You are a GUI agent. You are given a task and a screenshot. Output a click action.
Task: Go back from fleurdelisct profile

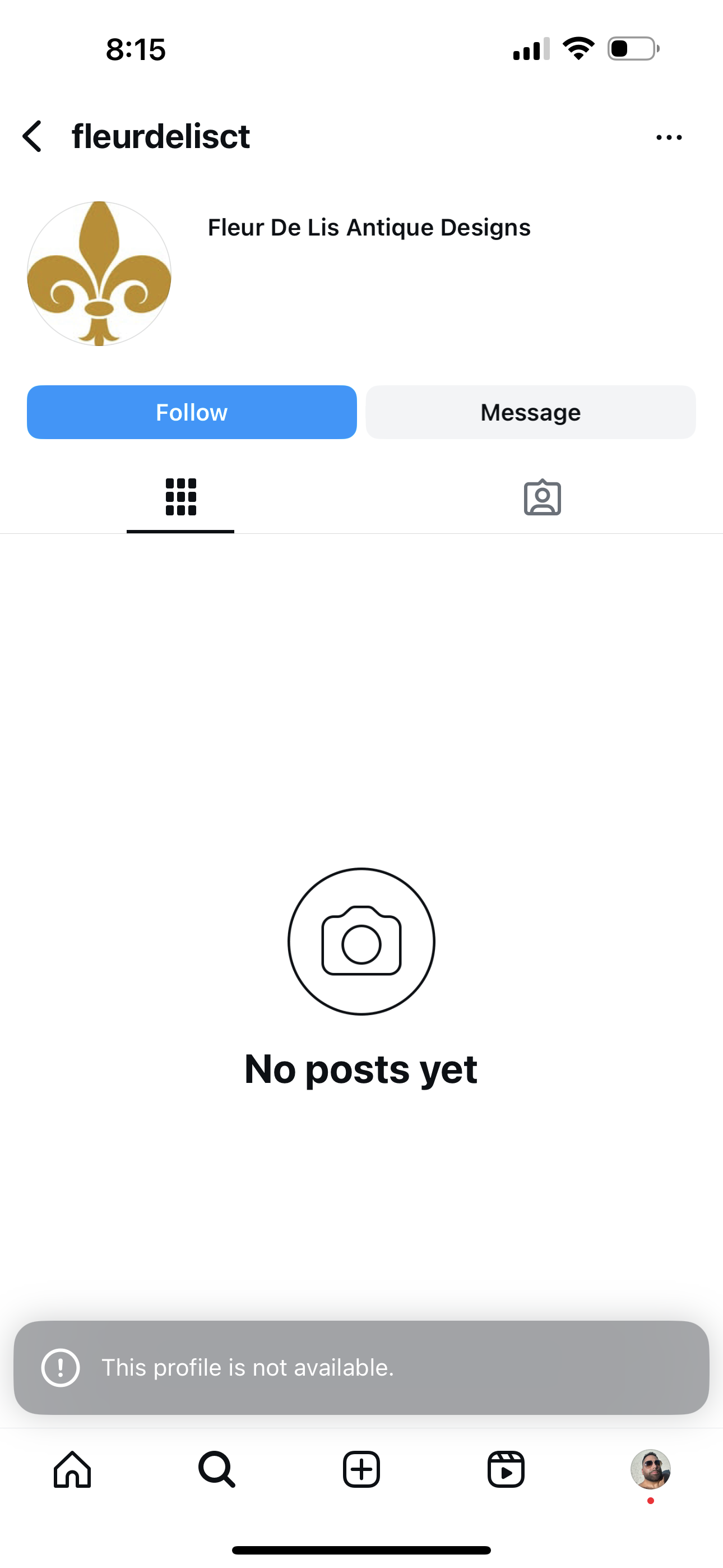pos(33,136)
